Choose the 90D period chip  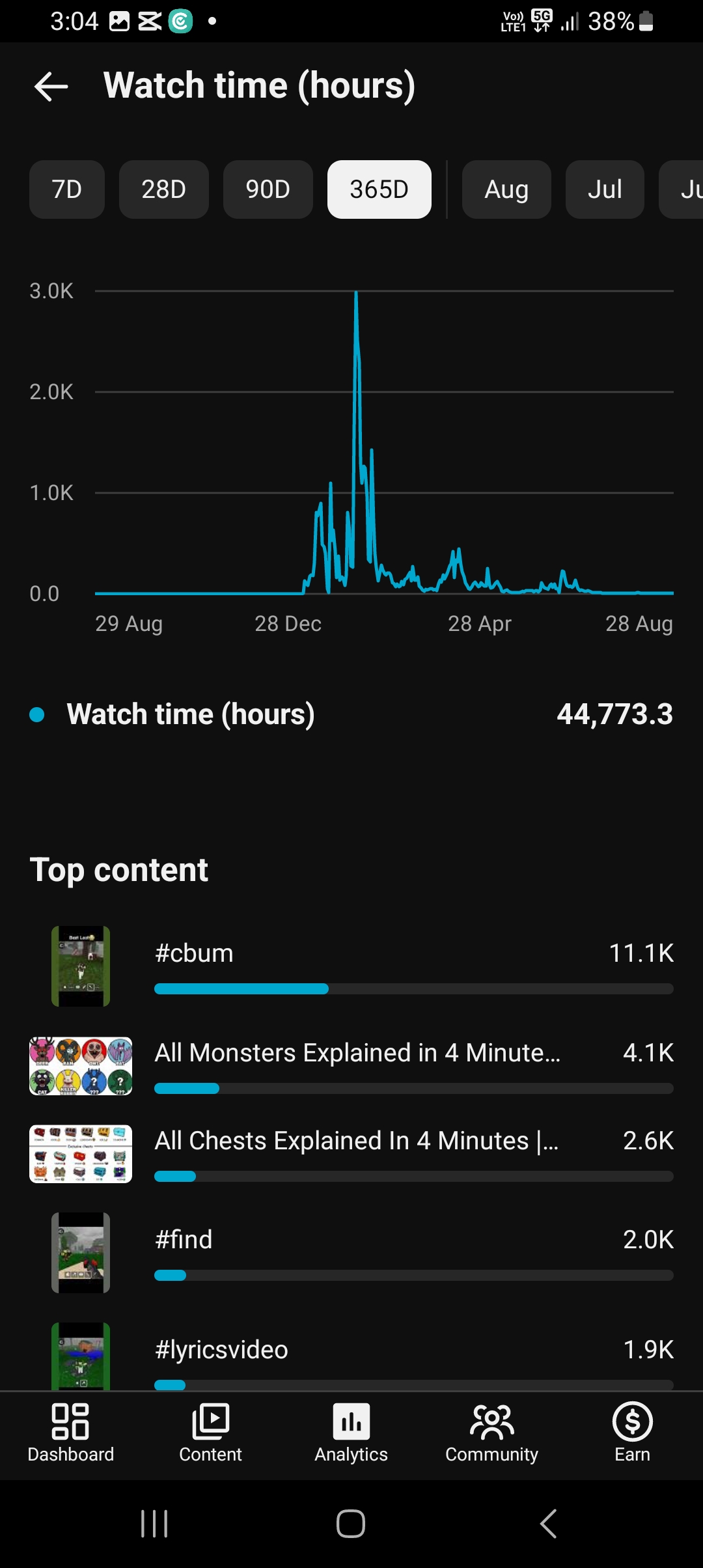268,189
